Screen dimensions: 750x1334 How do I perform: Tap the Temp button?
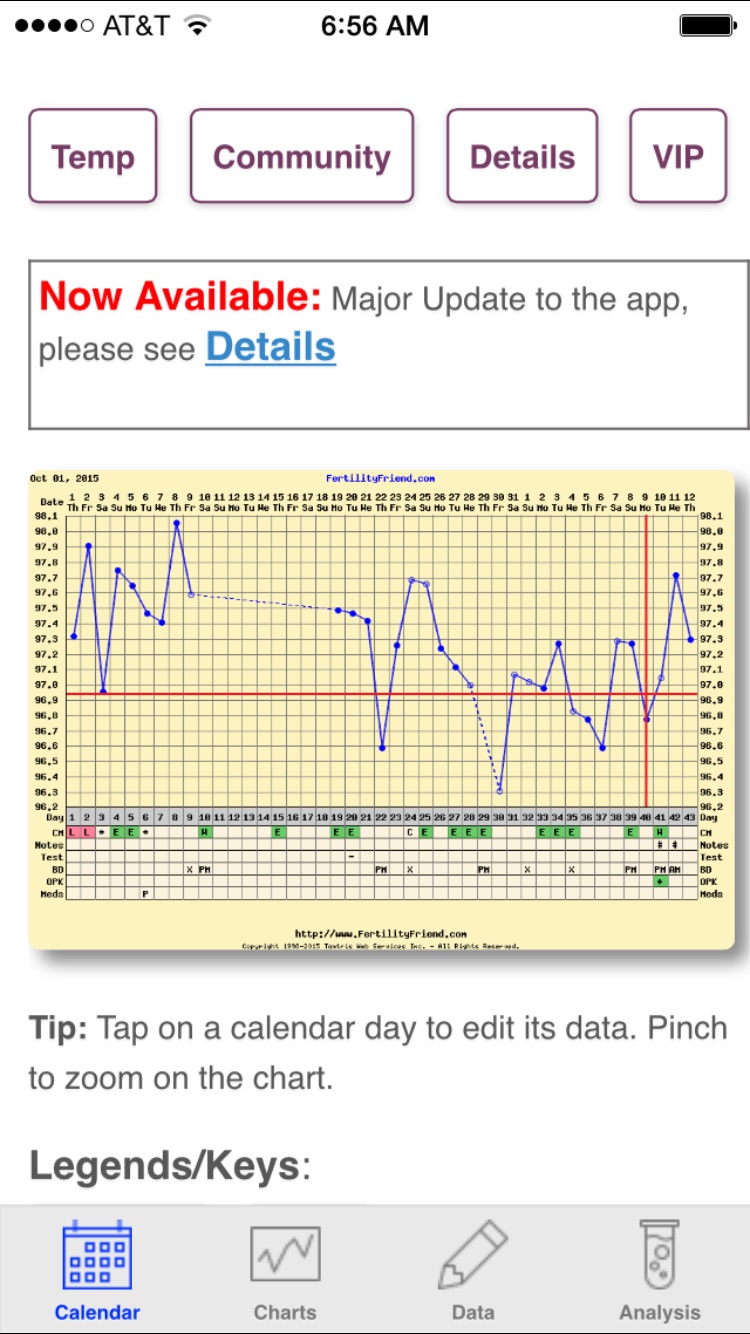(x=93, y=157)
